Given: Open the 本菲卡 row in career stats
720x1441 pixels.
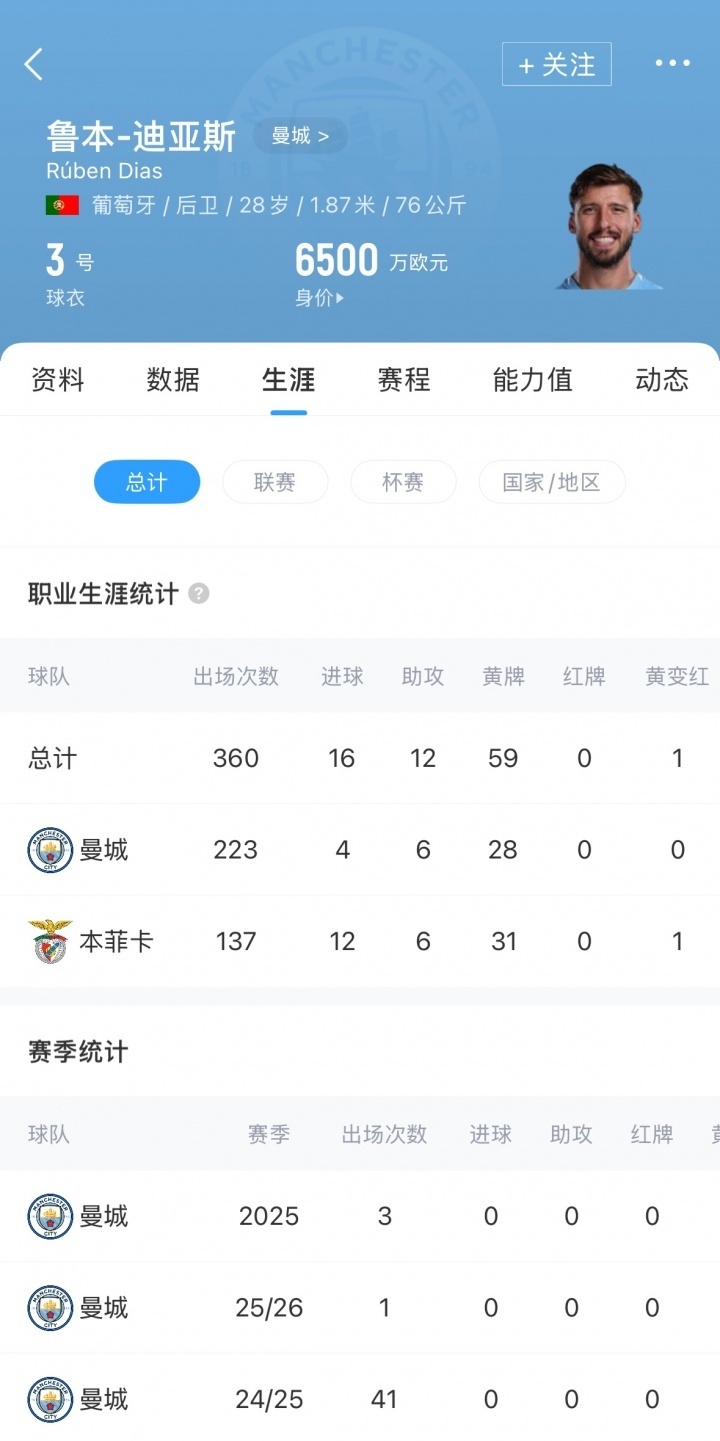Looking at the screenshot, I should point(360,941).
